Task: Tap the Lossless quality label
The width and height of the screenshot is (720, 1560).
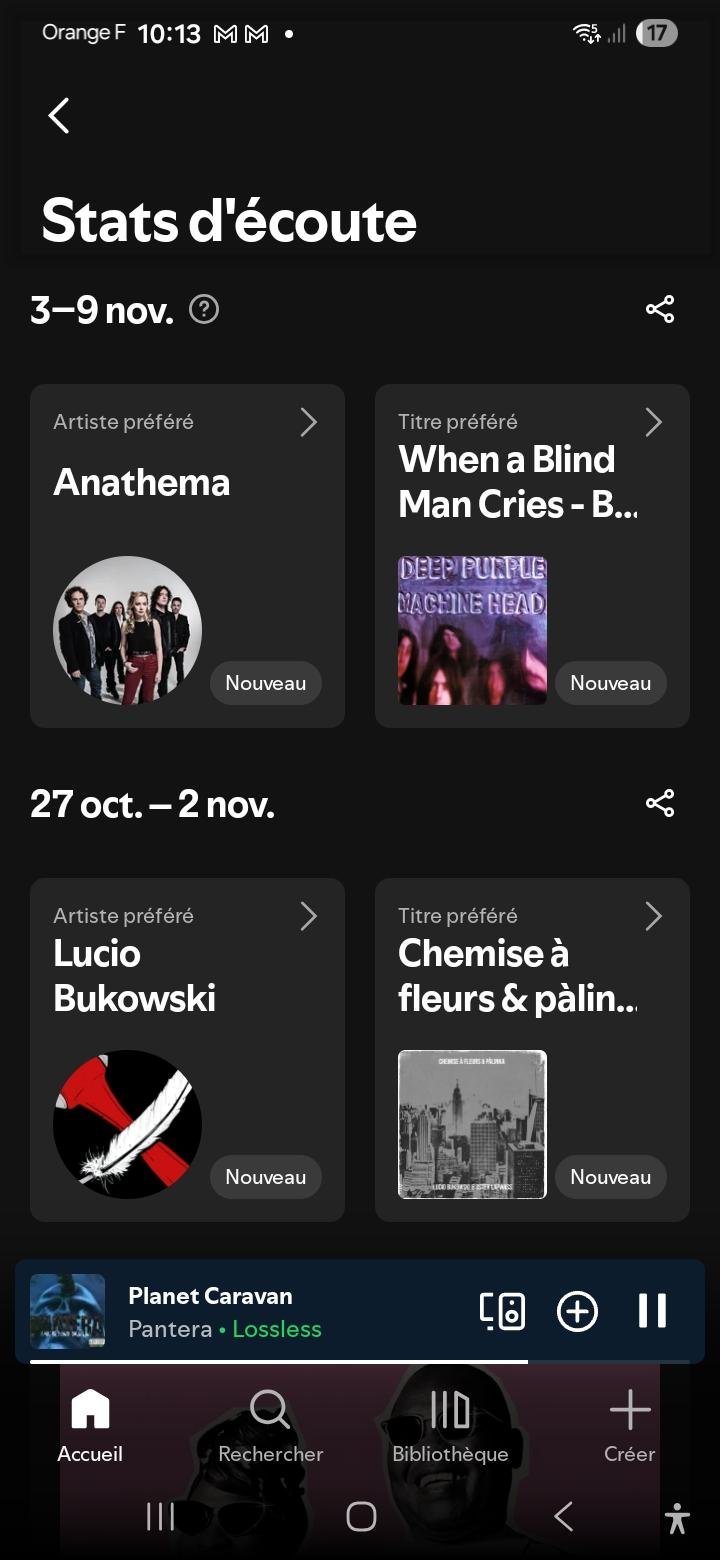Action: pyautogui.click(x=276, y=1328)
